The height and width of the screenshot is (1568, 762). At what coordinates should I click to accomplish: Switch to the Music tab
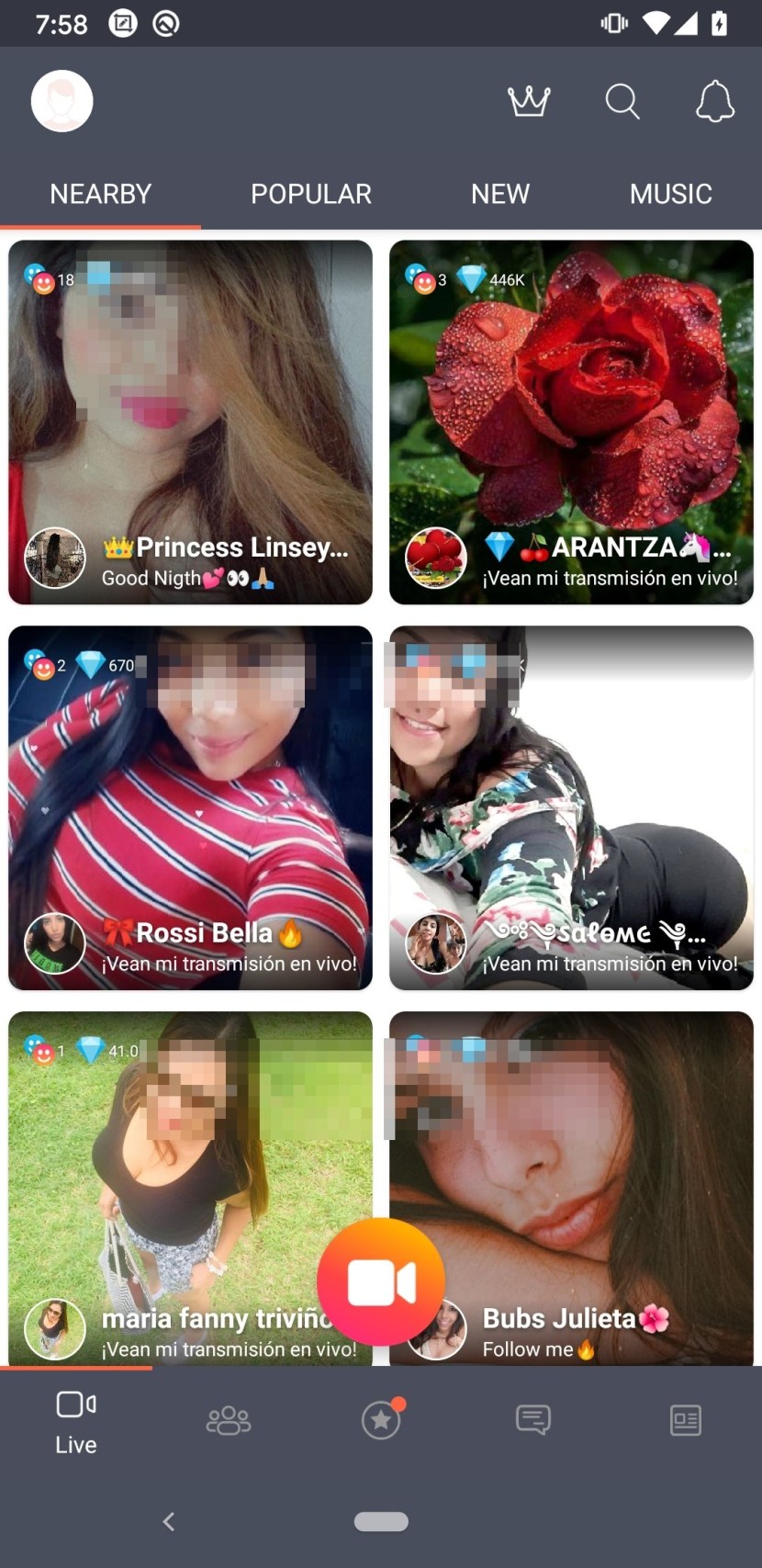click(670, 194)
